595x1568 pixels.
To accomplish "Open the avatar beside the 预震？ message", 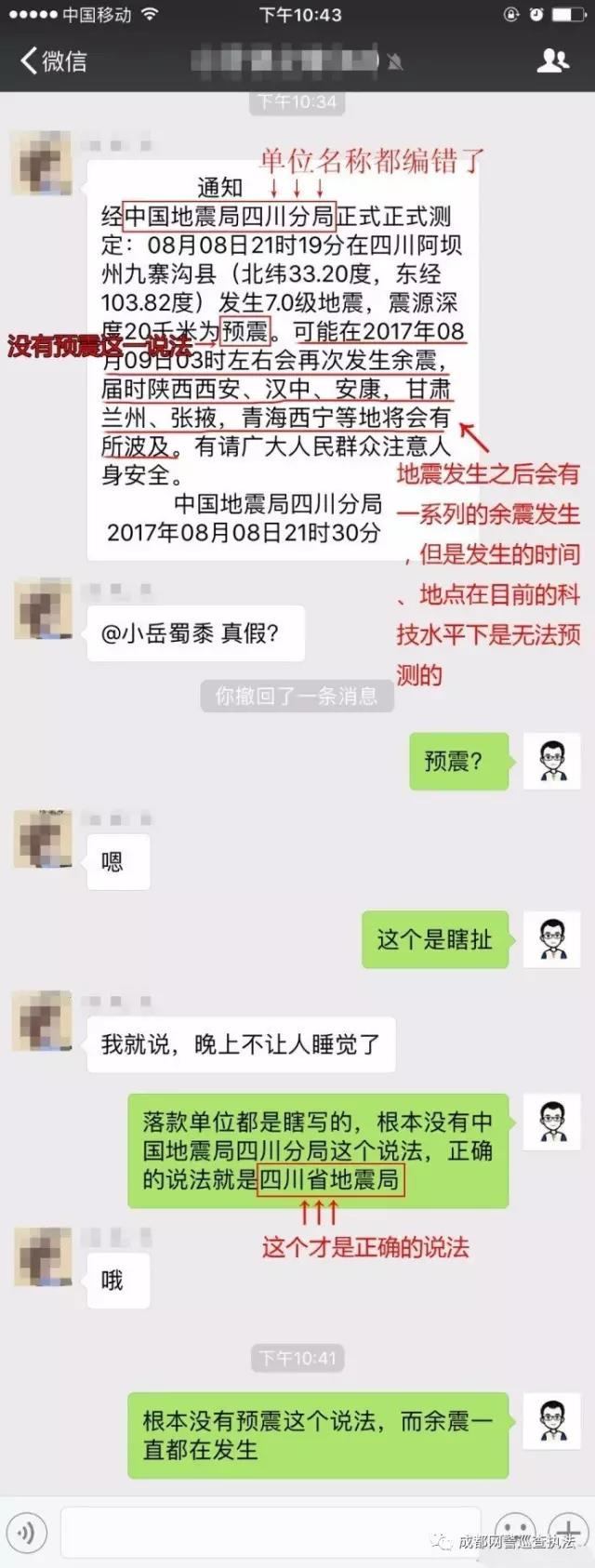I will click(x=553, y=762).
